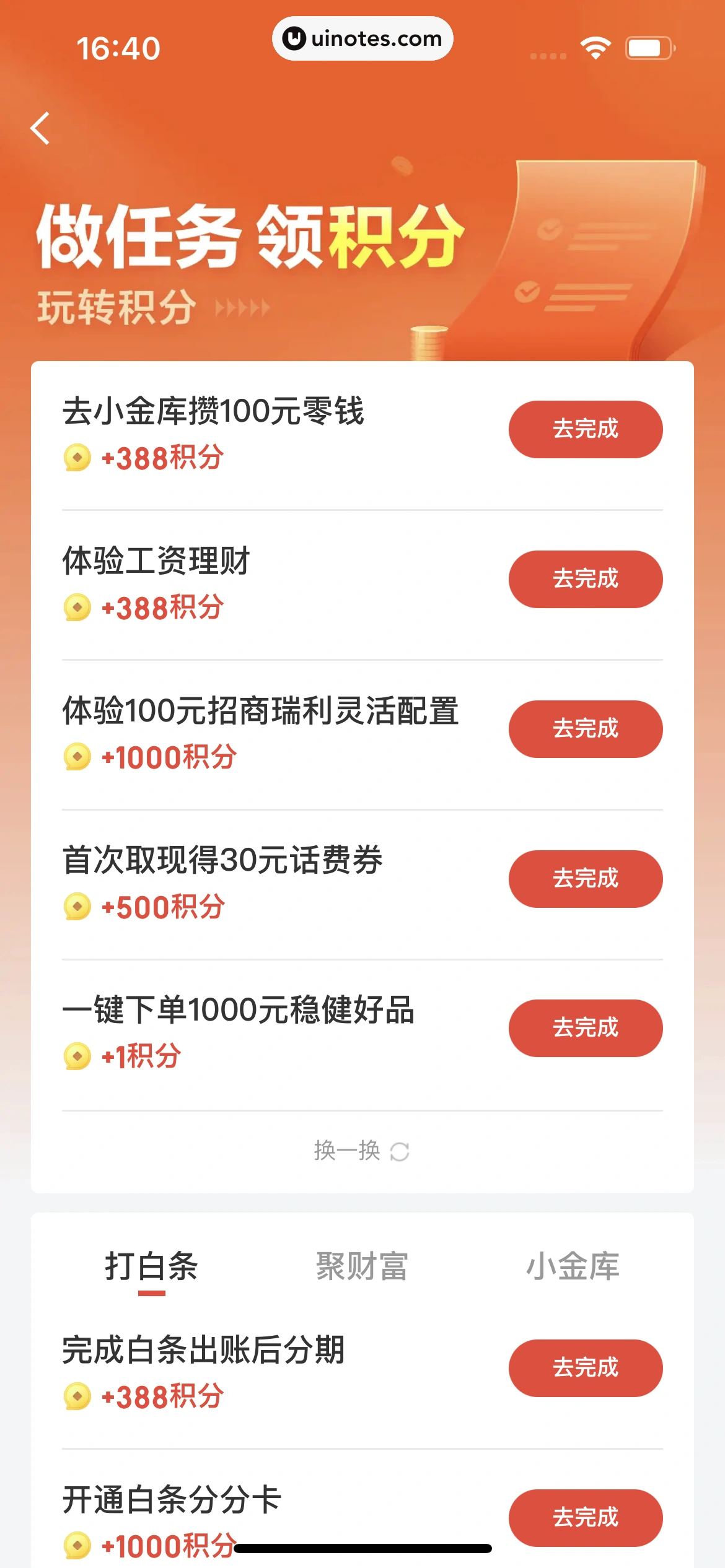725x1568 pixels.
Task: Tap 去完成 for 一键下单1000元稳健好品
Action: (585, 1028)
